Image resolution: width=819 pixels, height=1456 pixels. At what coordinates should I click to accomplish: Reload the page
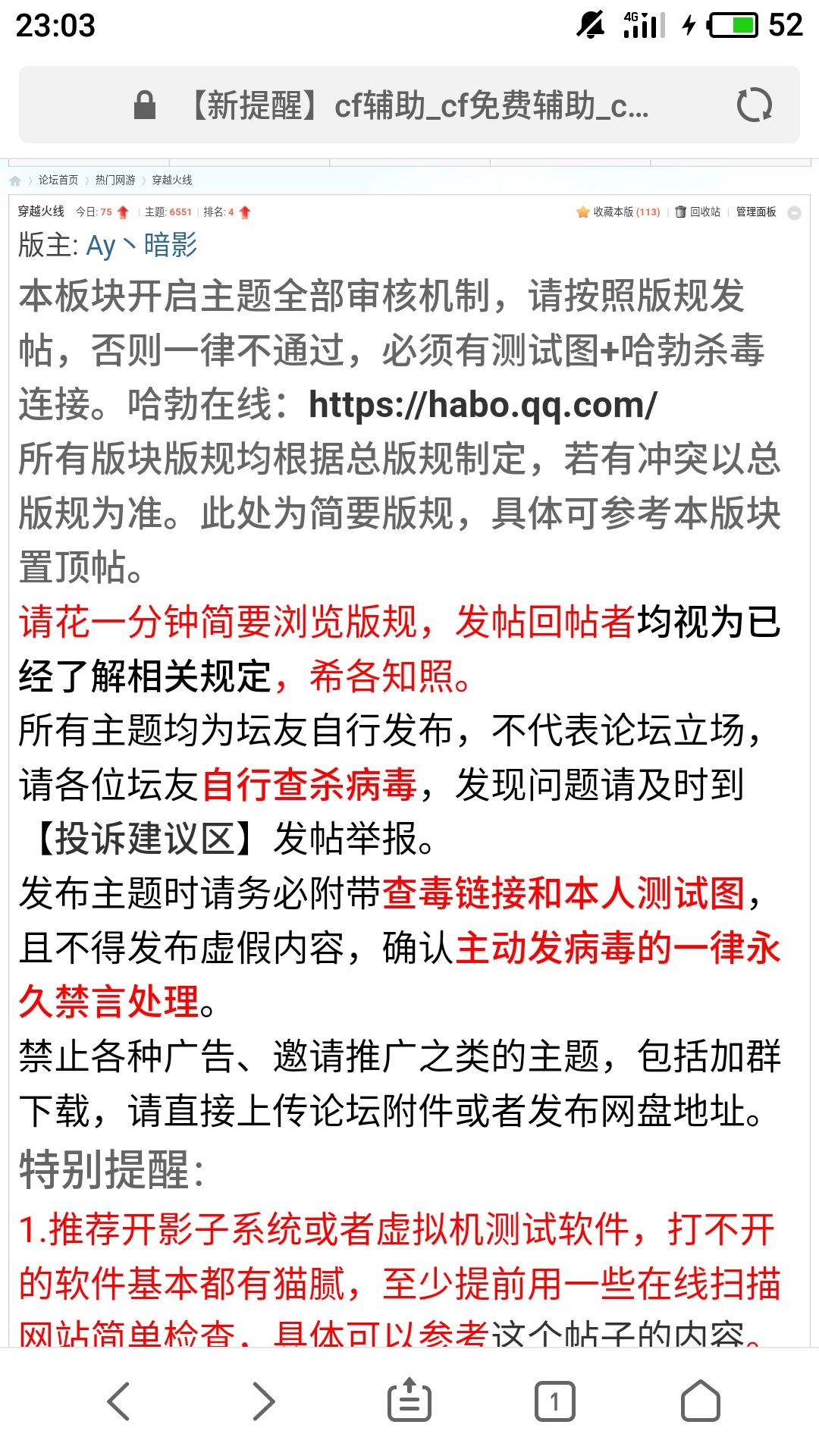754,105
